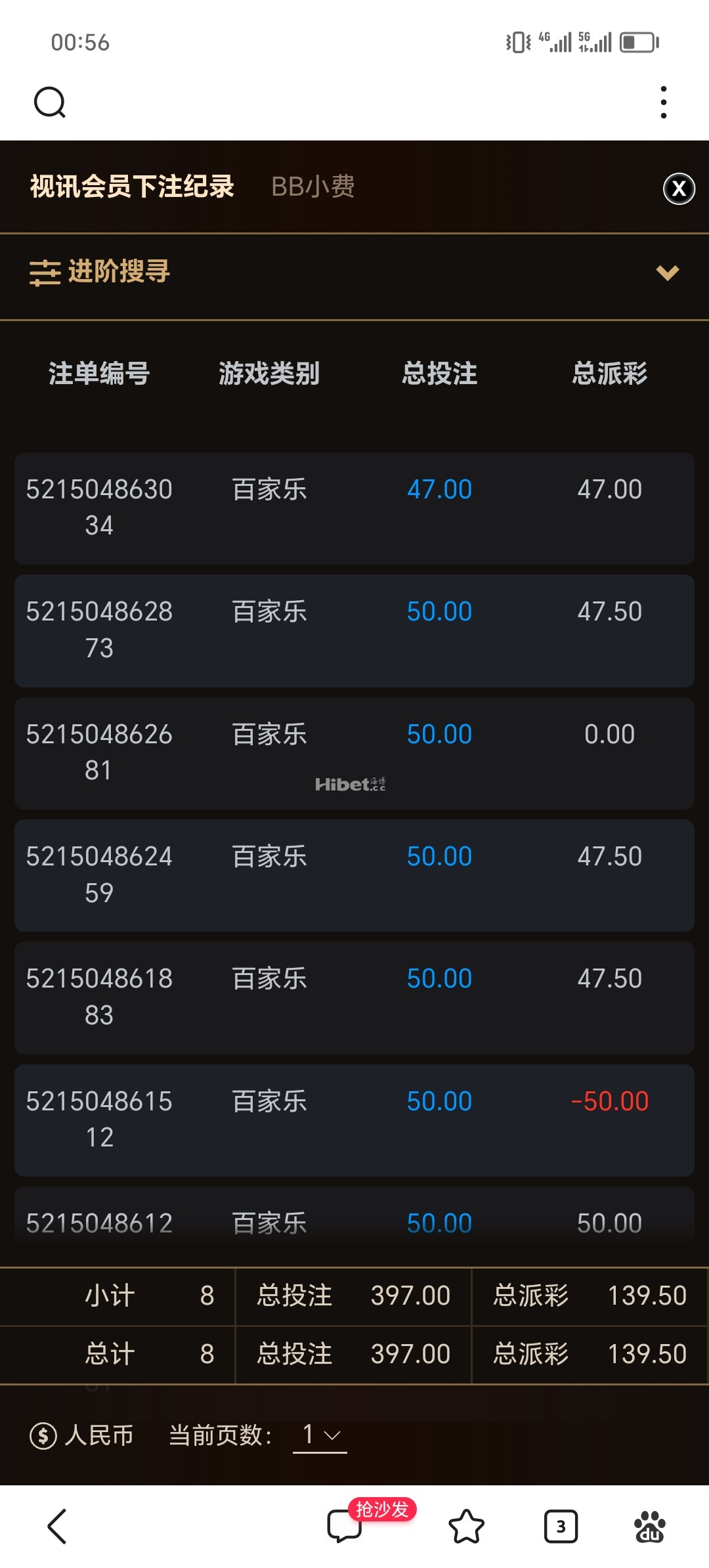Open the Baidu paw home icon
The height and width of the screenshot is (1568, 709).
[x=650, y=1526]
